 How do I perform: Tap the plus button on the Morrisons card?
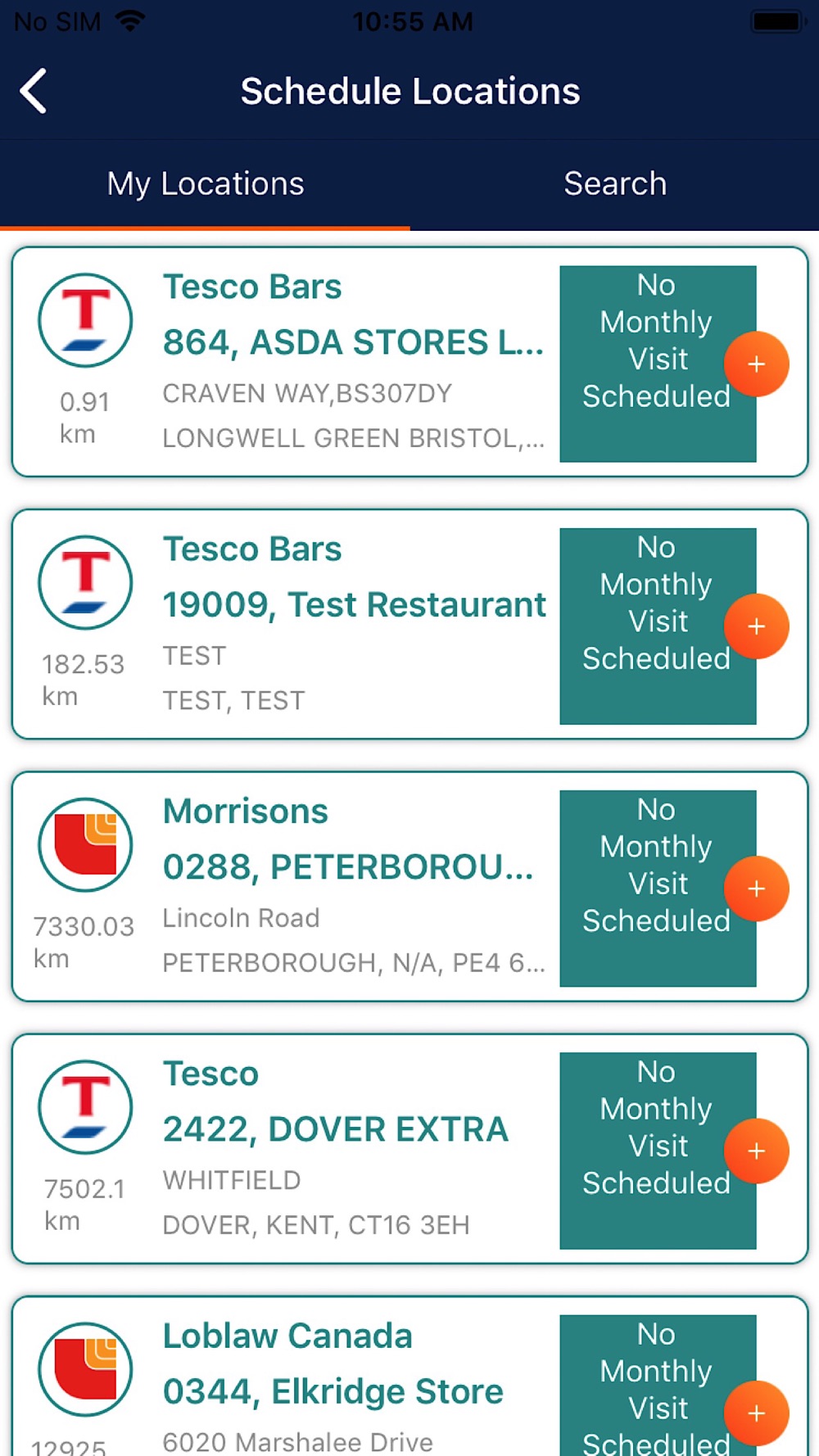(x=756, y=889)
